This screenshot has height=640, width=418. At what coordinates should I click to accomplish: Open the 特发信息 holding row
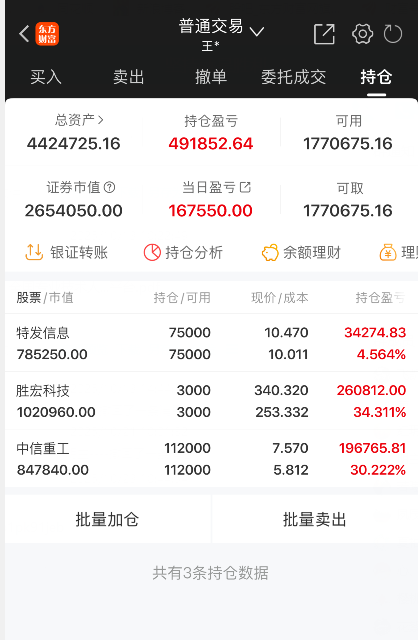pyautogui.click(x=211, y=343)
